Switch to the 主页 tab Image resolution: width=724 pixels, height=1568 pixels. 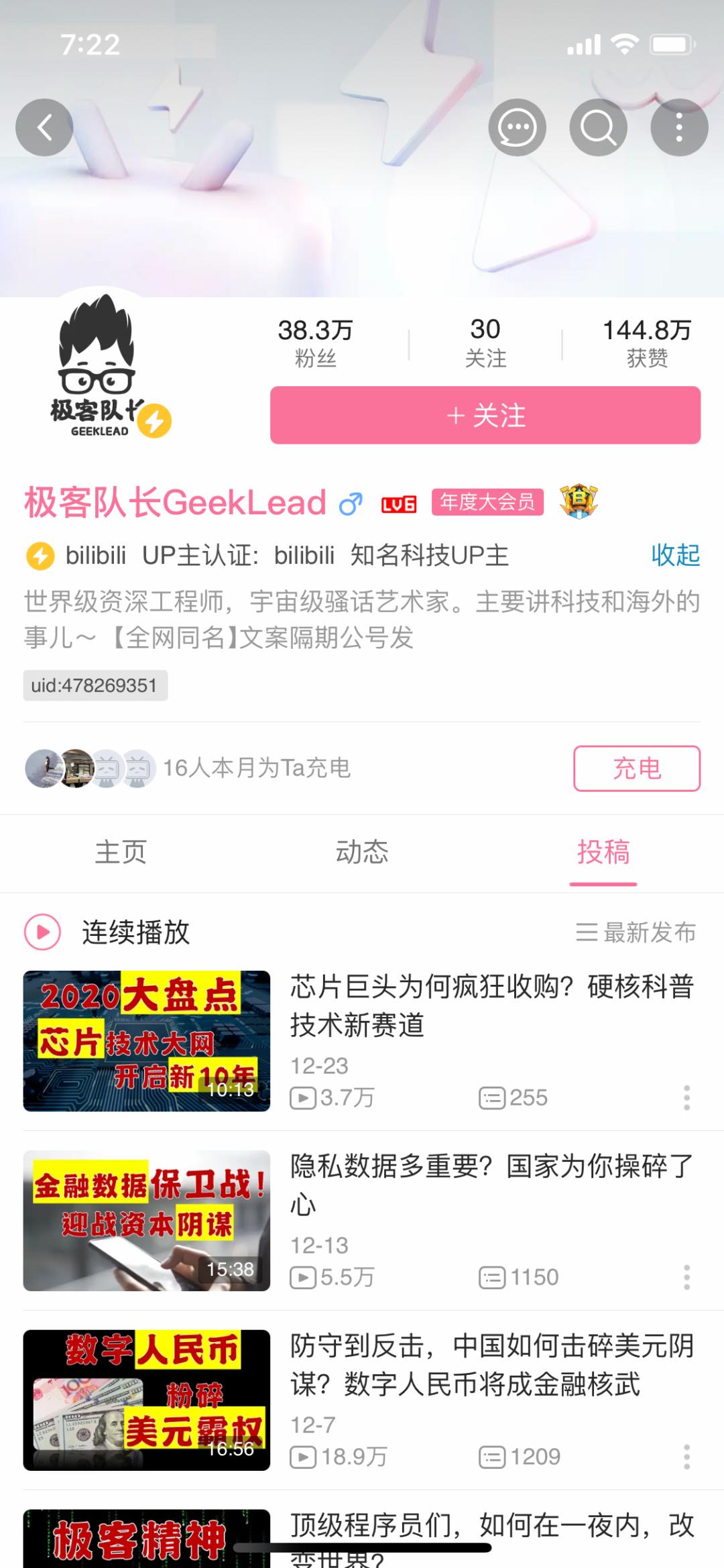[x=121, y=853]
